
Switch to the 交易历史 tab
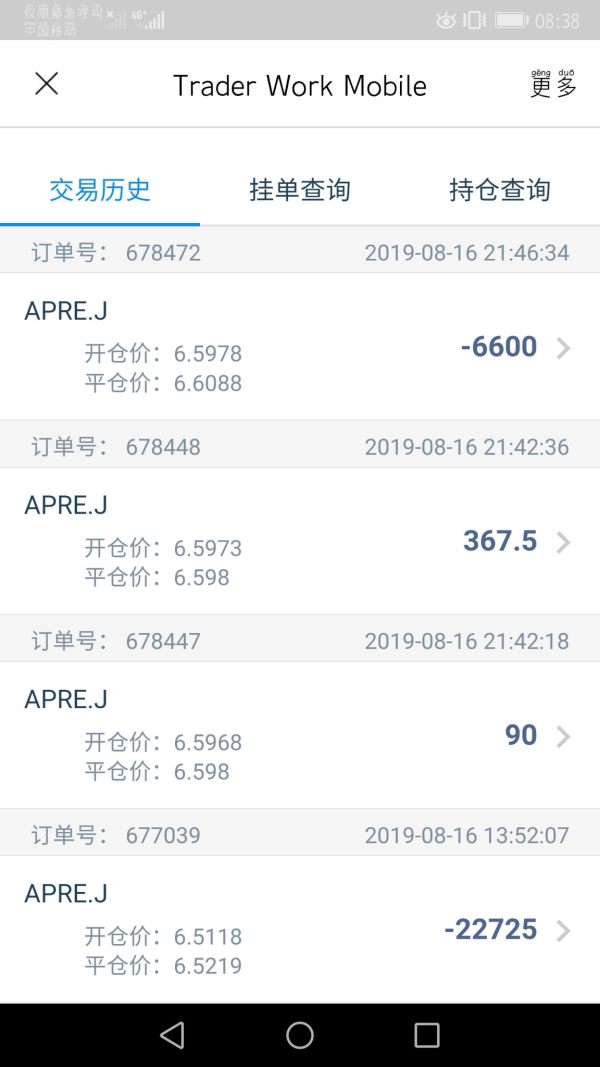100,190
